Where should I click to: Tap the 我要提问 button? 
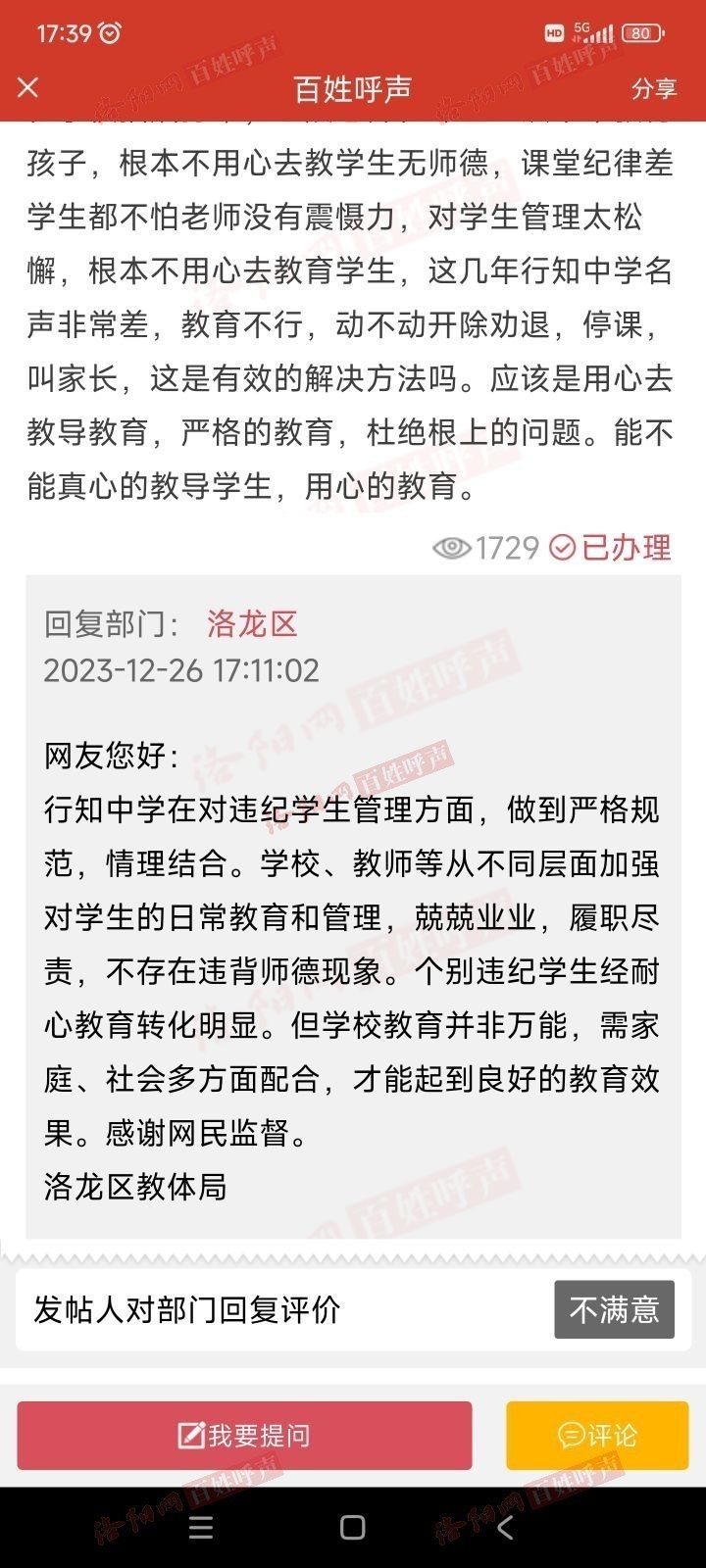244,1436
